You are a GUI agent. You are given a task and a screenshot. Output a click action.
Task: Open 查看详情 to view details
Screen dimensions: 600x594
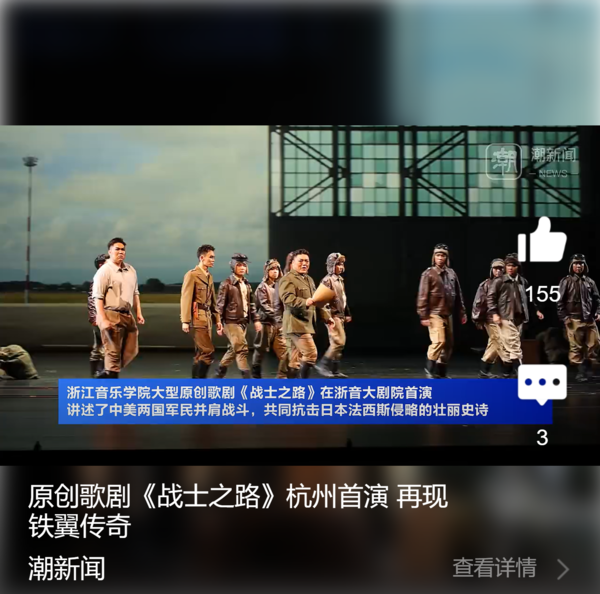509,568
